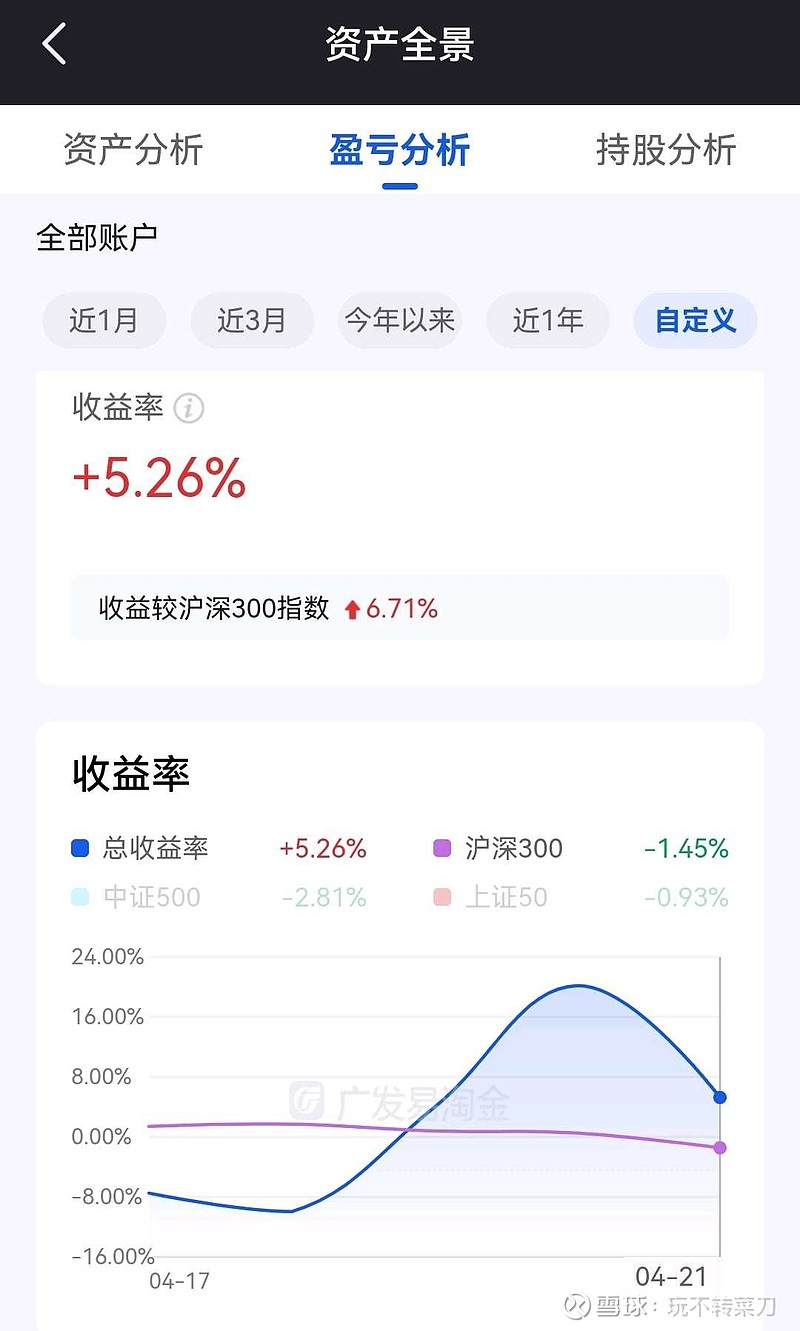800x1331 pixels.
Task: Tap the 自定义 custom range chip
Action: tap(696, 320)
